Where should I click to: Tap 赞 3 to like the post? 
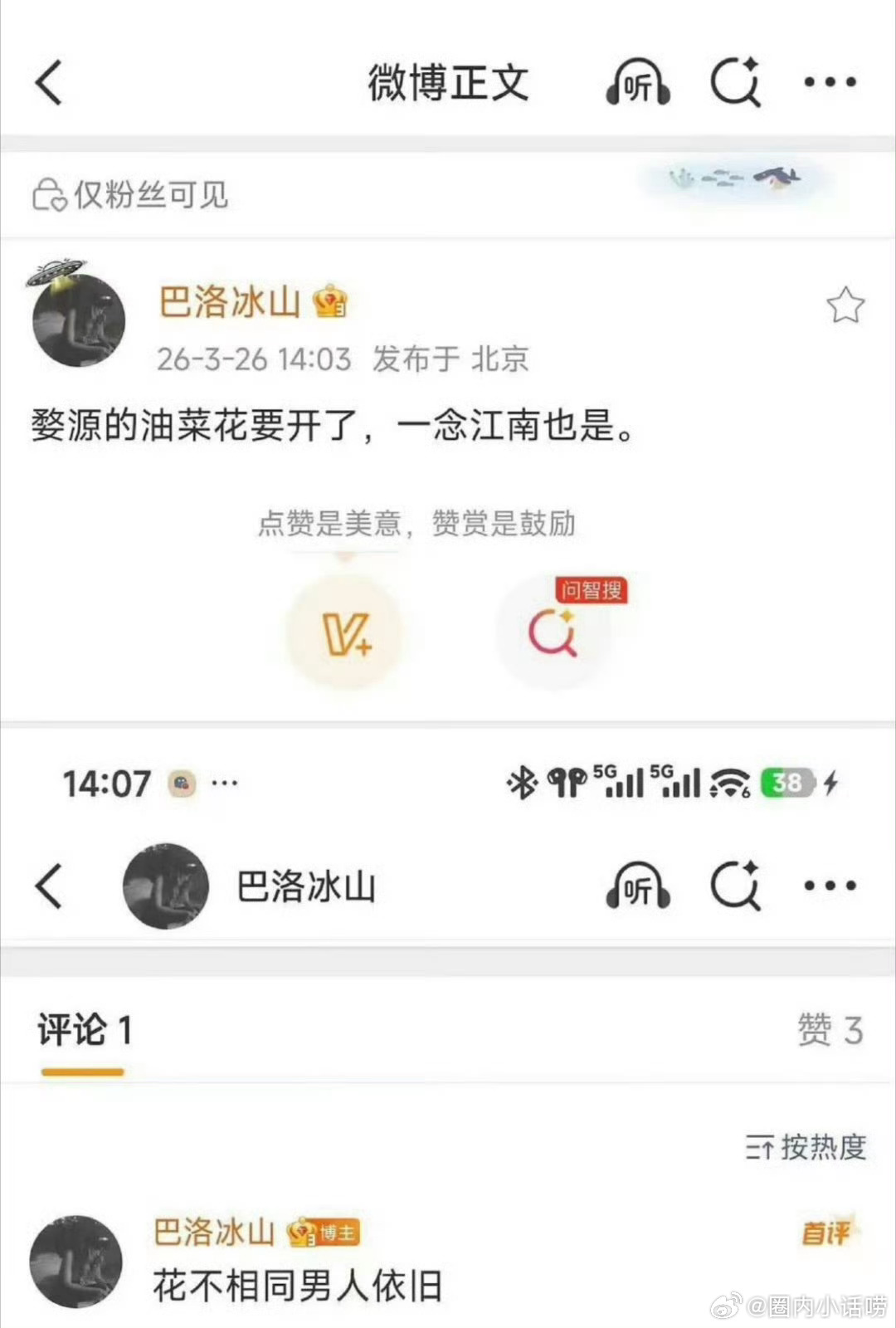833,1029
